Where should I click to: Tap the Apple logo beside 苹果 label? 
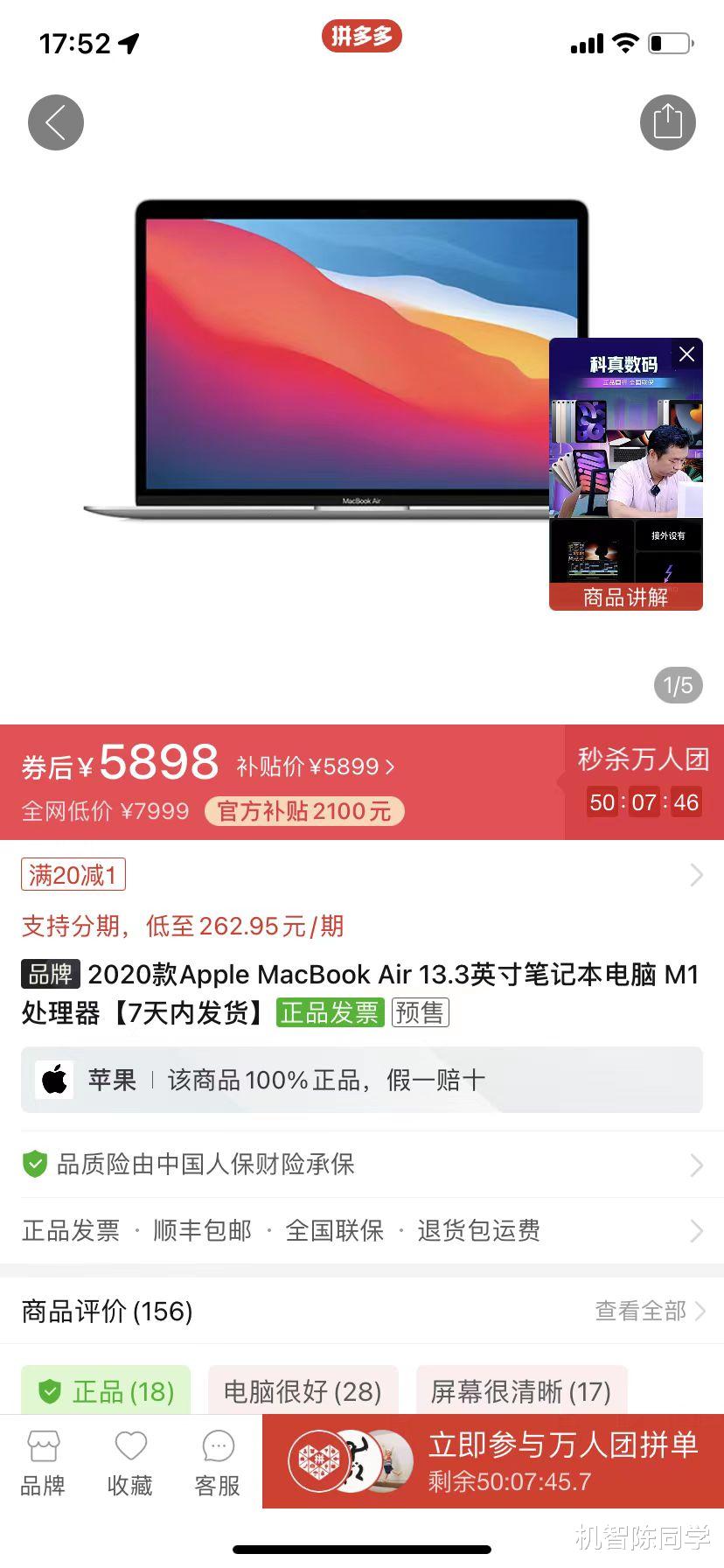53,1080
